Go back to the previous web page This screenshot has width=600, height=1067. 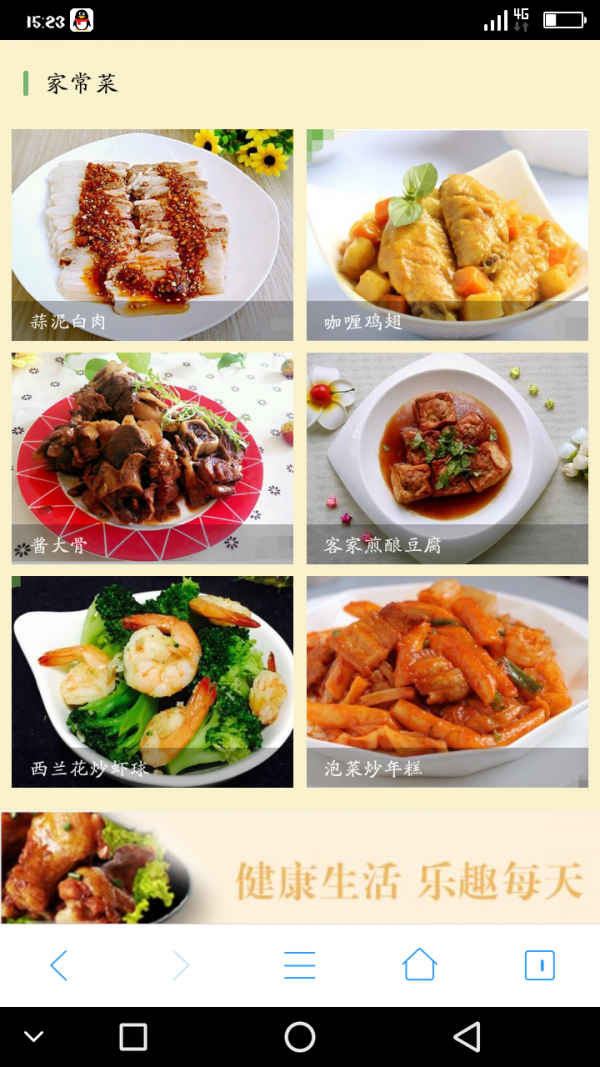(x=59, y=965)
